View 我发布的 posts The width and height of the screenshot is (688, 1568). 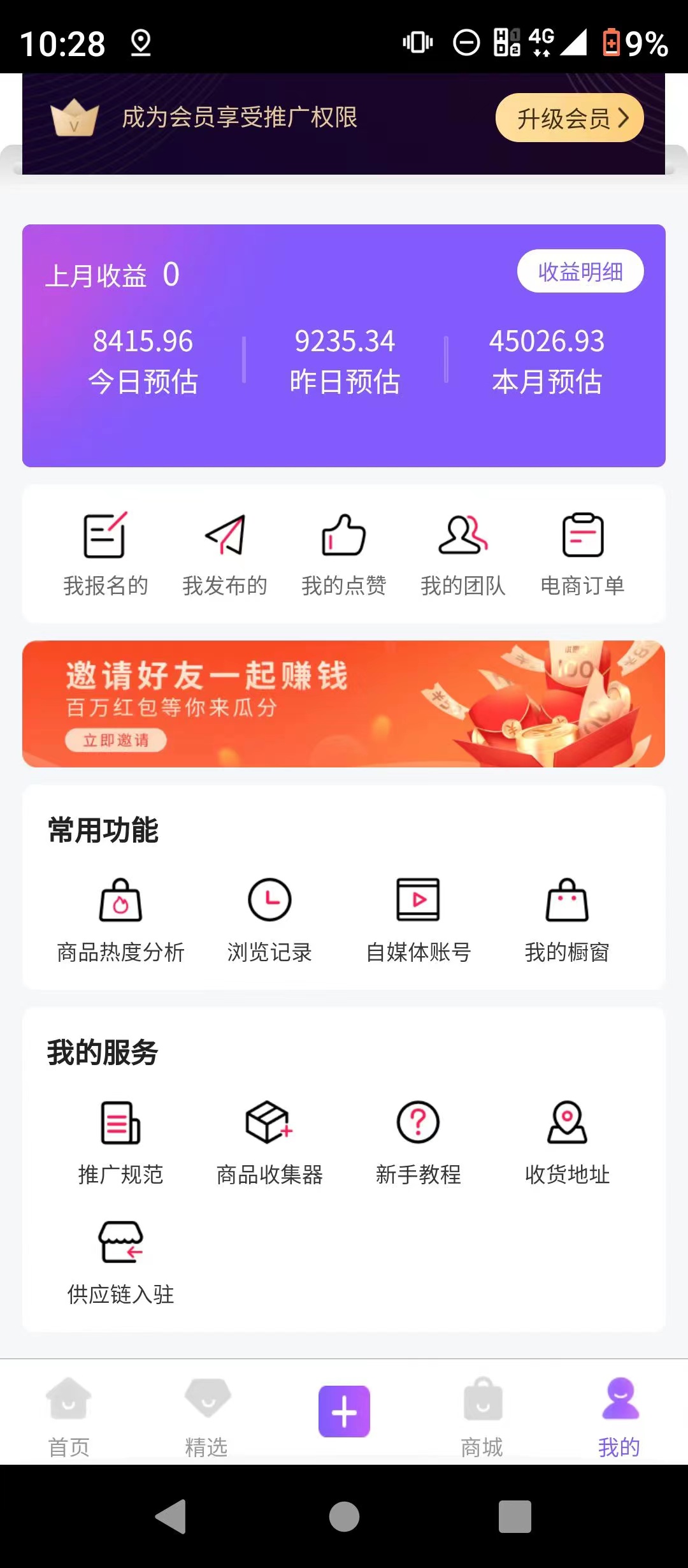pyautogui.click(x=225, y=553)
